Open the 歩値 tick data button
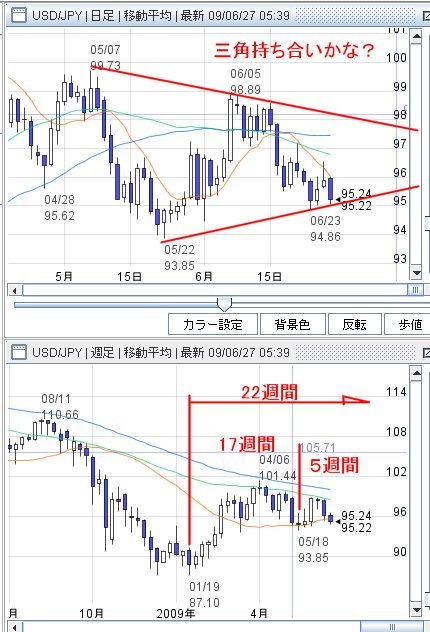The height and width of the screenshot is (632, 430). click(408, 324)
